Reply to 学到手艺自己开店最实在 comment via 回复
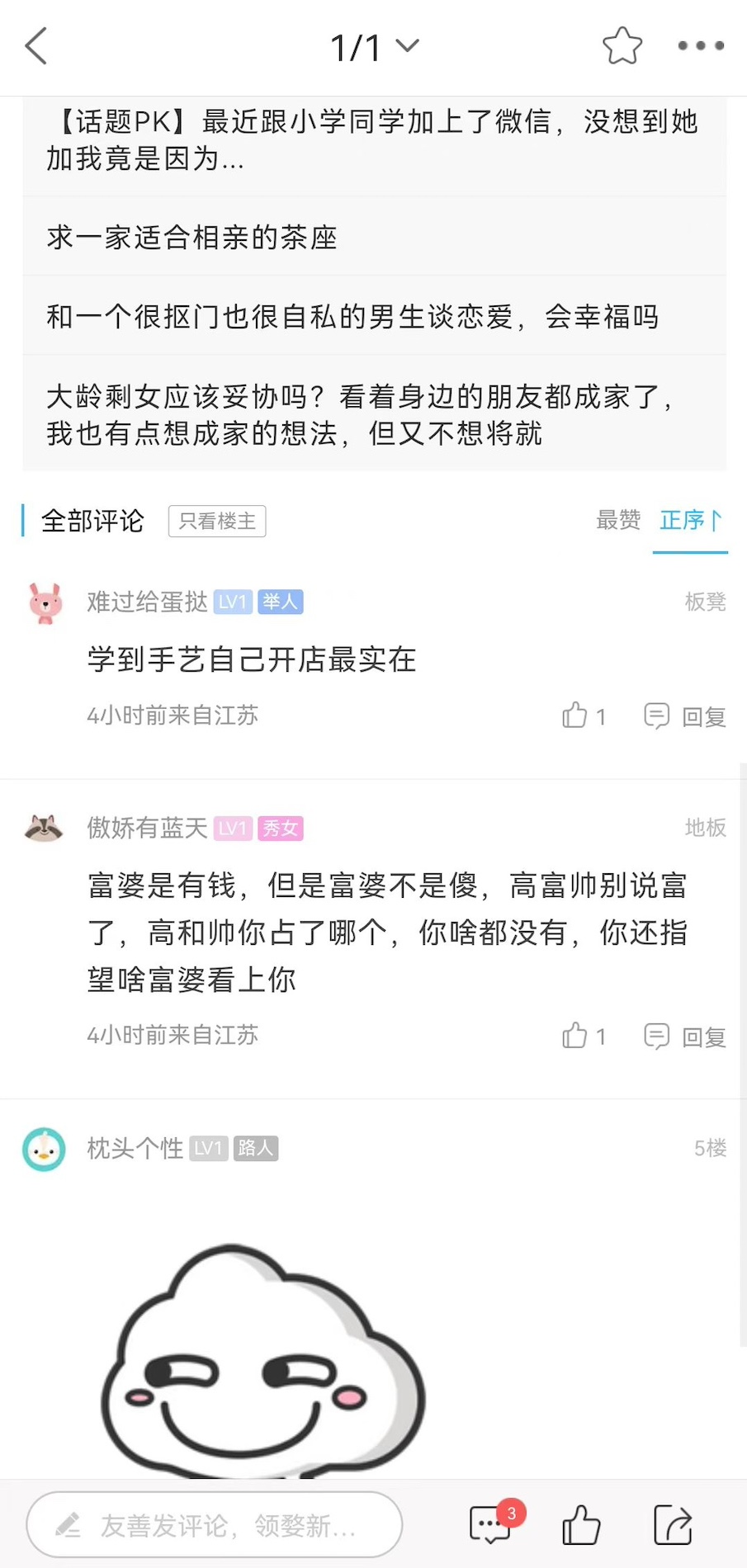This screenshot has height=1568, width=747. click(x=701, y=716)
